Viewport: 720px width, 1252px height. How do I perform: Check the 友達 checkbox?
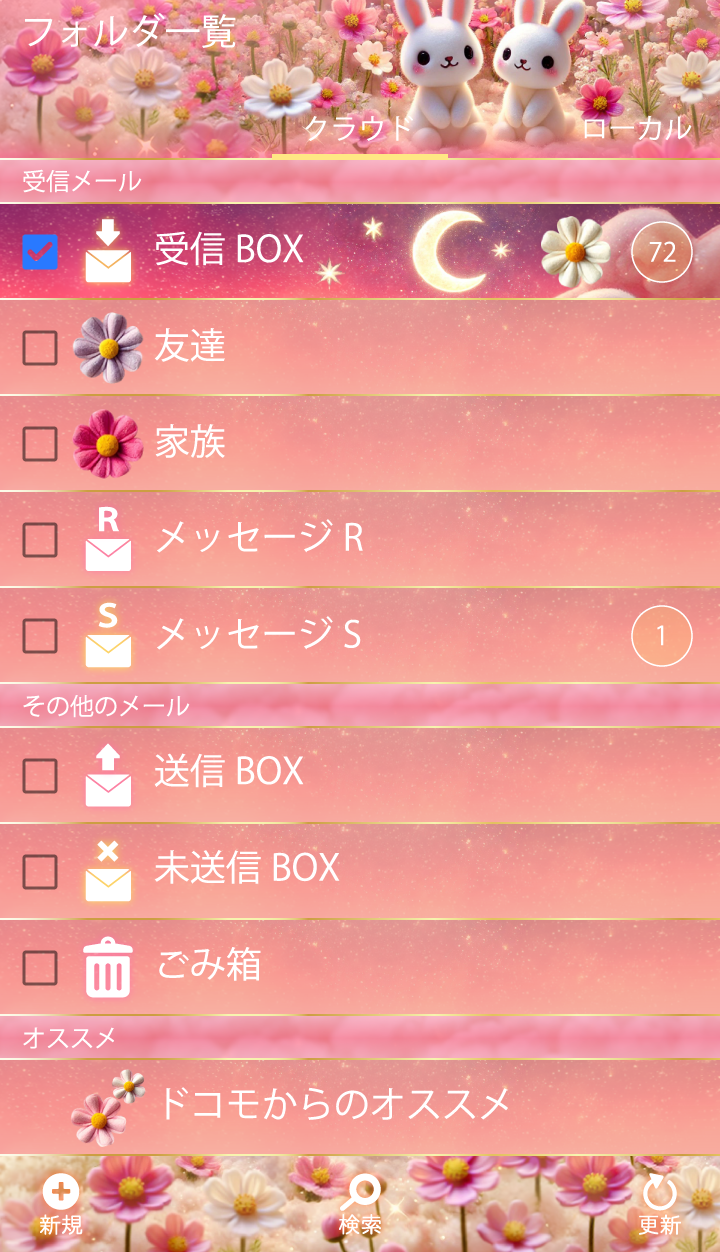(40, 348)
